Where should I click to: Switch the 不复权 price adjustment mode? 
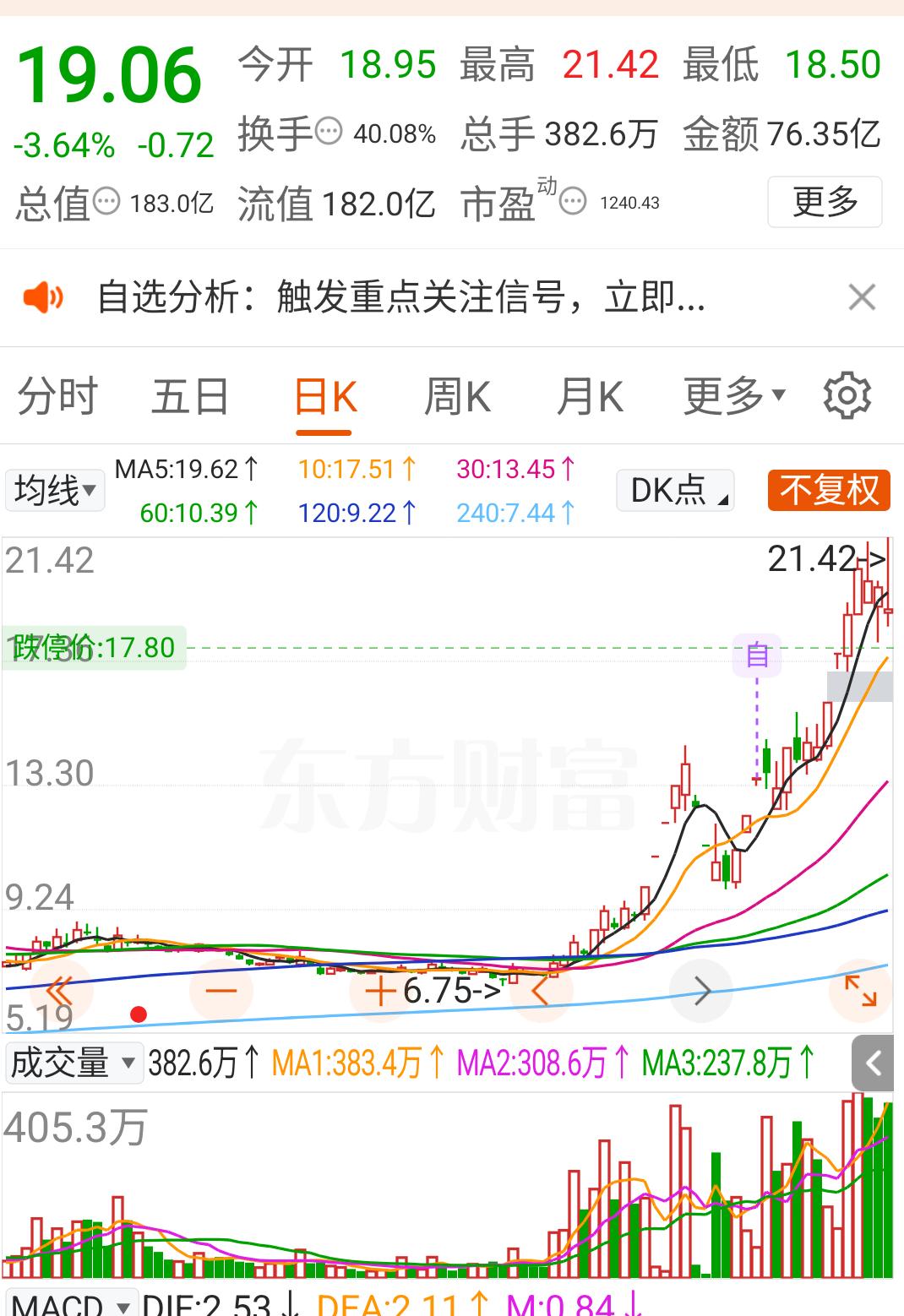[x=827, y=490]
